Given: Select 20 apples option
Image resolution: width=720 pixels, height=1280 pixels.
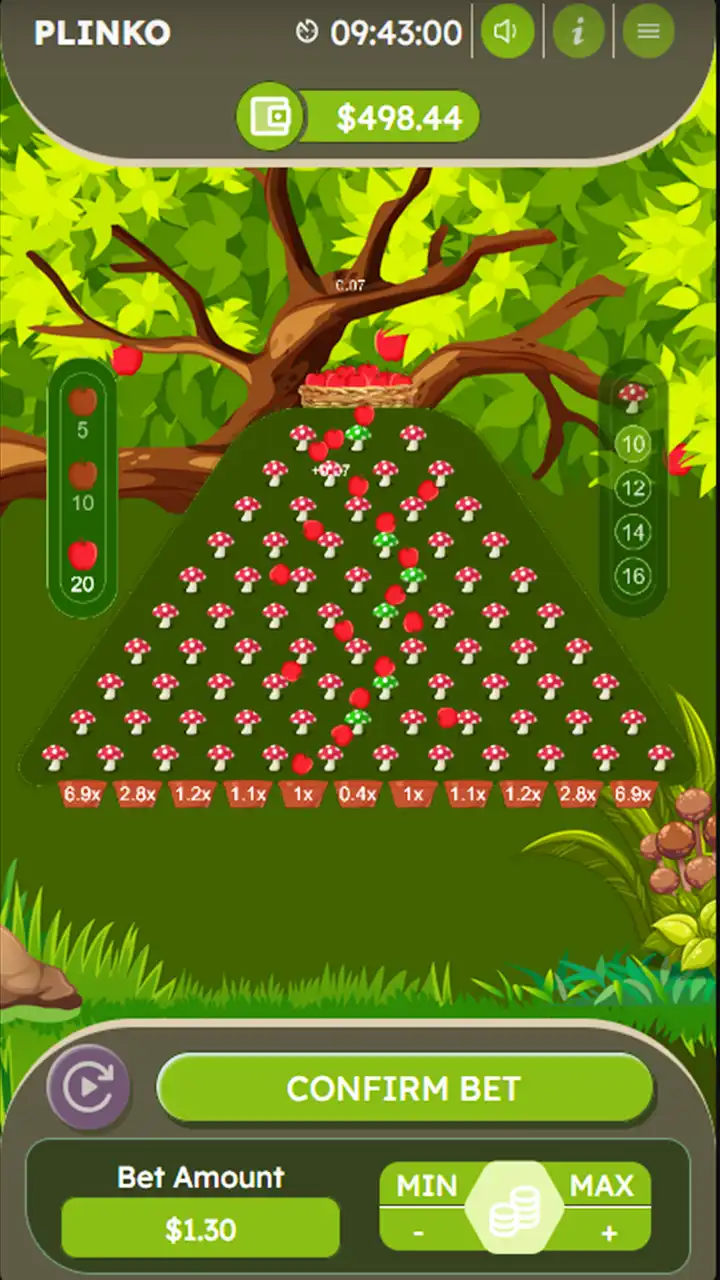Looking at the screenshot, I should click(x=82, y=566).
